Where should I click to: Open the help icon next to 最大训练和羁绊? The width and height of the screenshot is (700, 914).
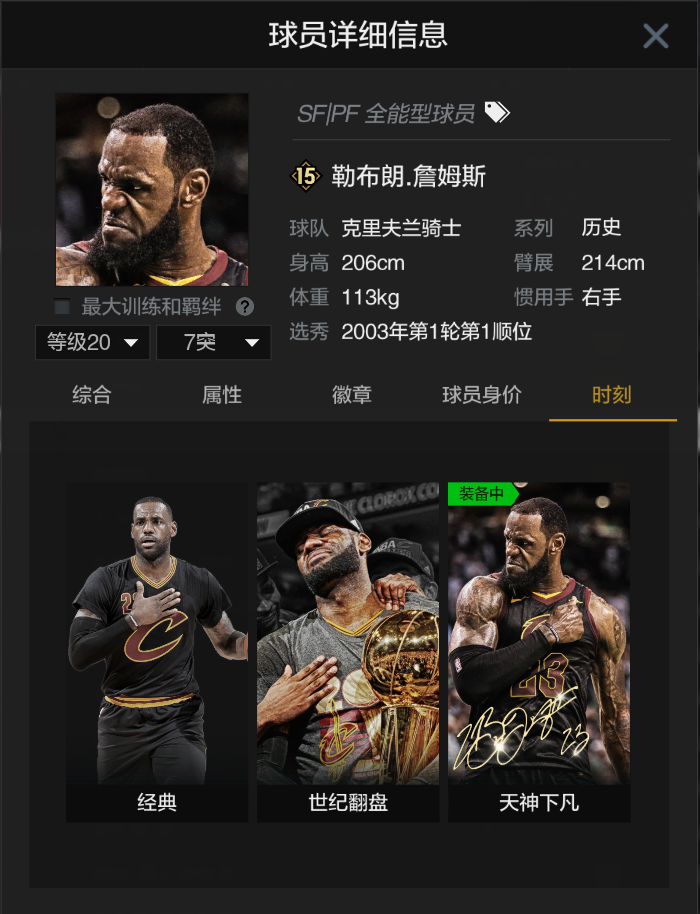pyautogui.click(x=244, y=307)
